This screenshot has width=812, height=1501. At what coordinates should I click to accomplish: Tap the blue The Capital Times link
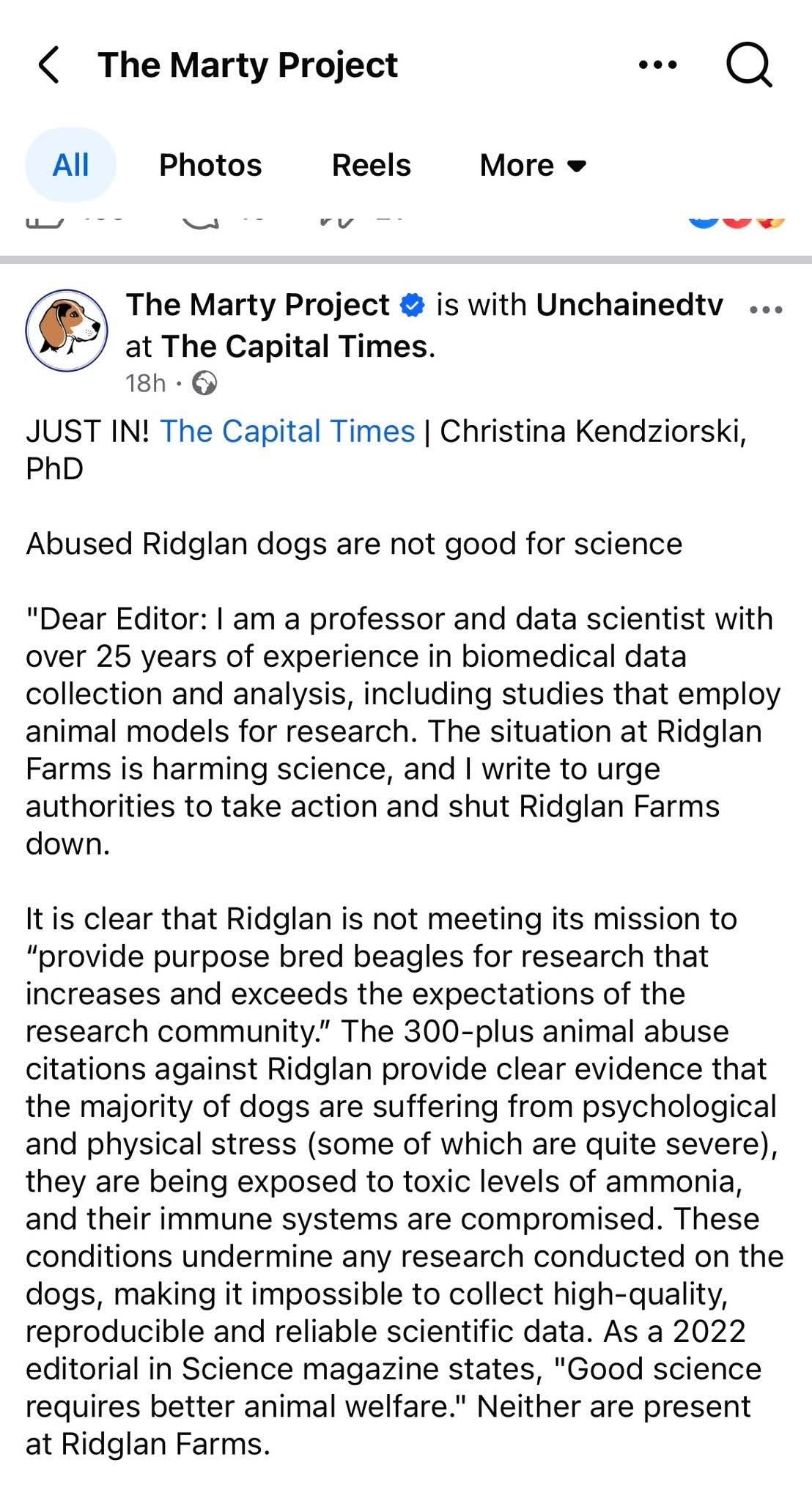click(287, 431)
